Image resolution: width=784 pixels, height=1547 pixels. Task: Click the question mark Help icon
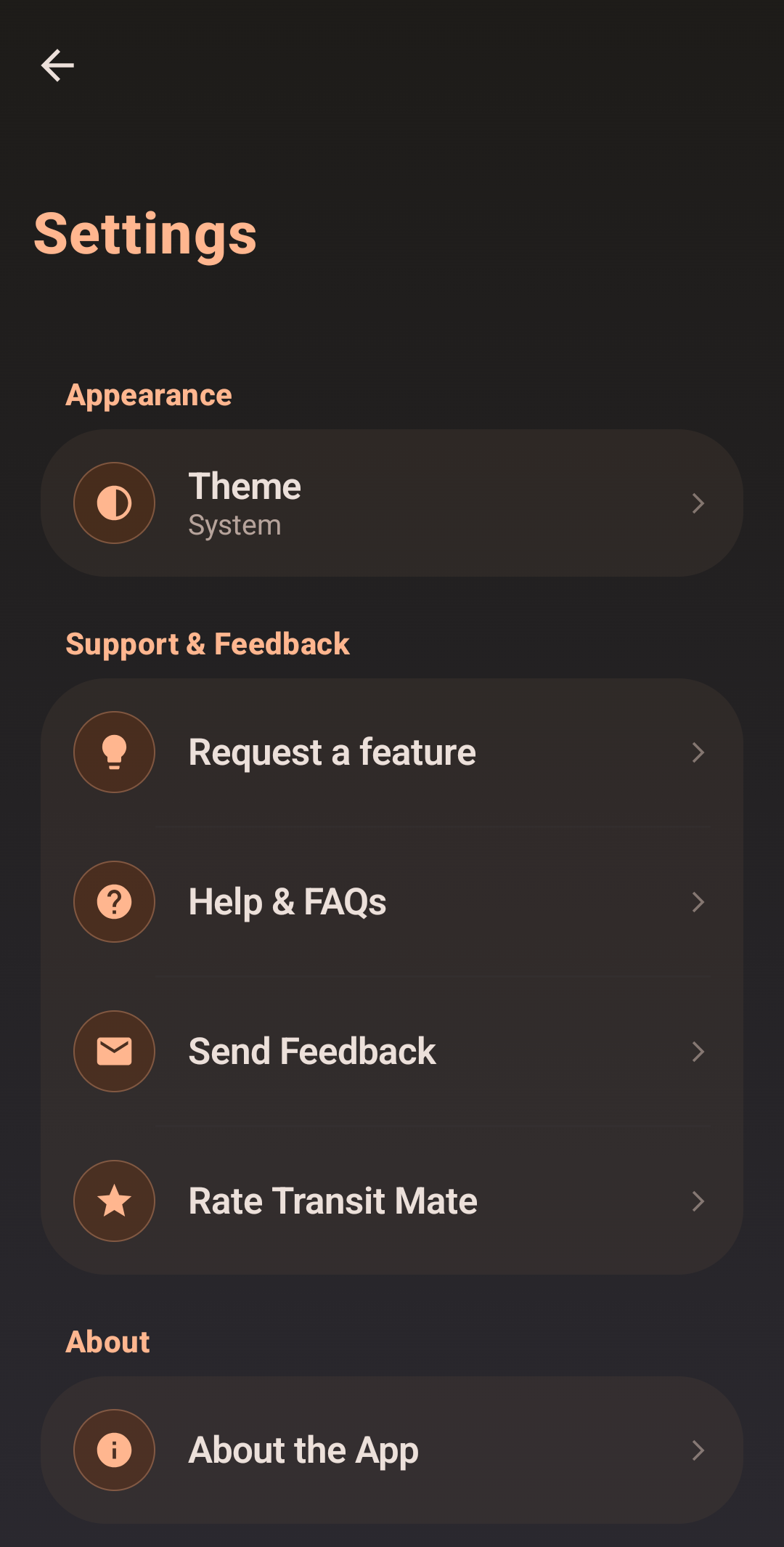(114, 901)
